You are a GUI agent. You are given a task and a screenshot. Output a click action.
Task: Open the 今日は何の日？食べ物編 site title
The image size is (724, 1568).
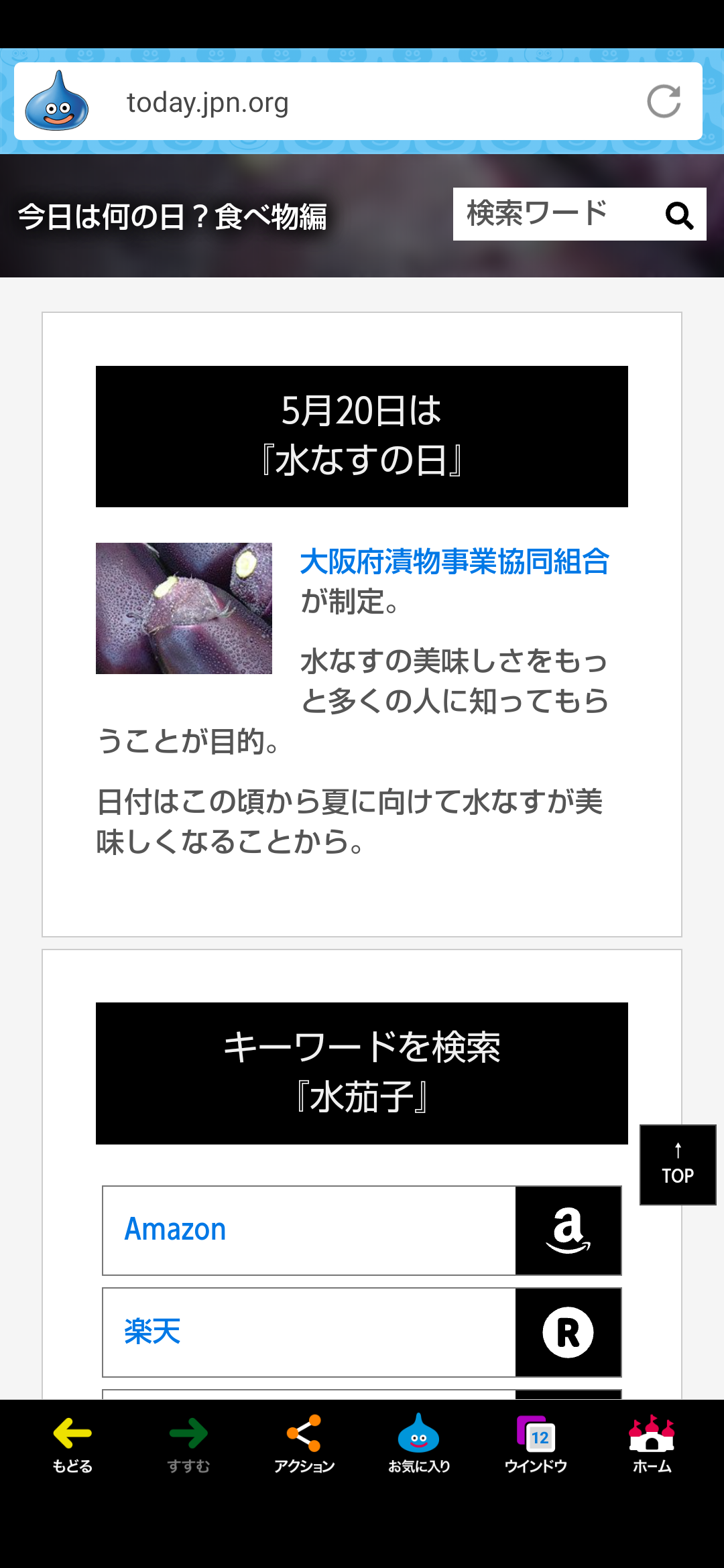point(172,217)
